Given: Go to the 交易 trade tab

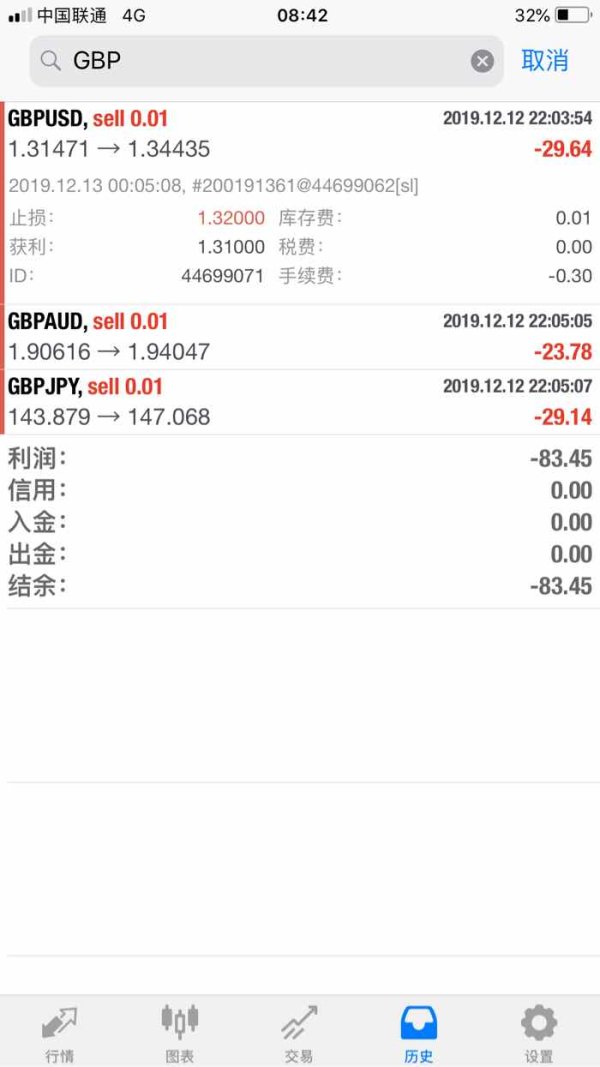Looking at the screenshot, I should click(x=299, y=1032).
